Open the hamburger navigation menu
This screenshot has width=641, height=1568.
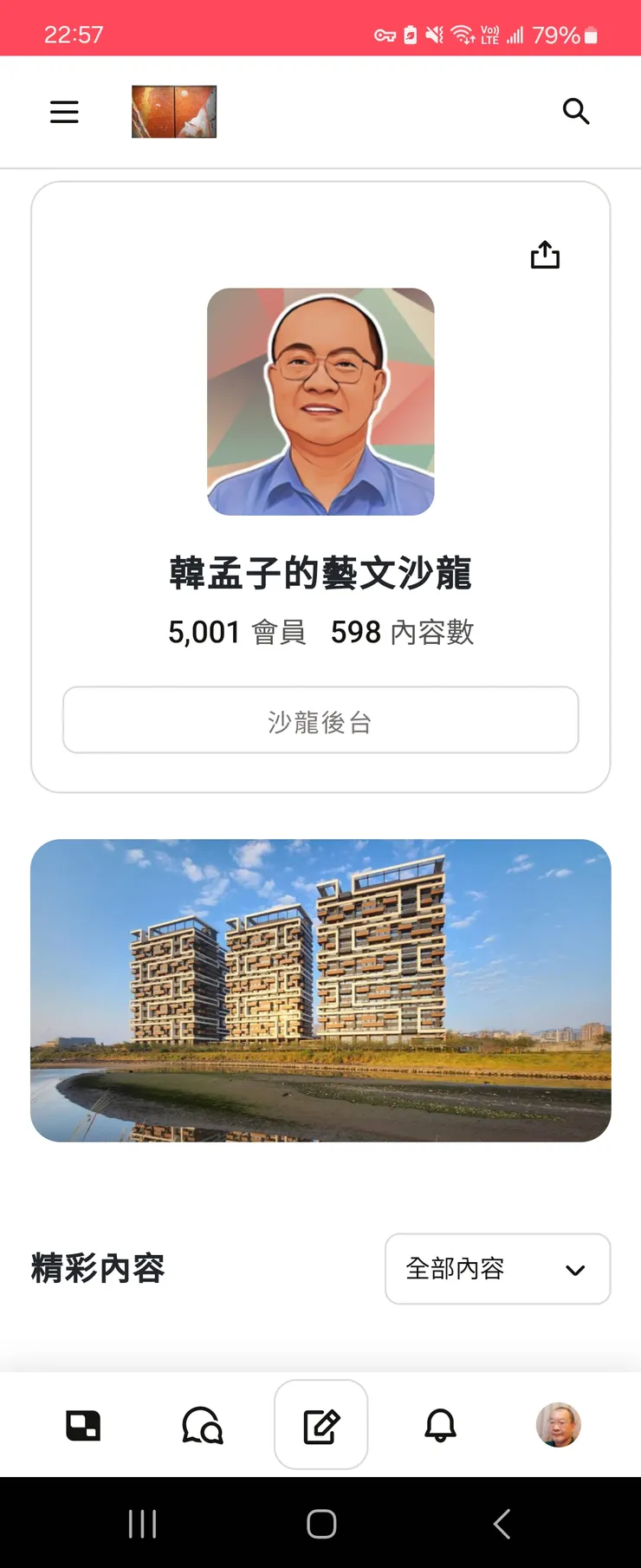64,112
